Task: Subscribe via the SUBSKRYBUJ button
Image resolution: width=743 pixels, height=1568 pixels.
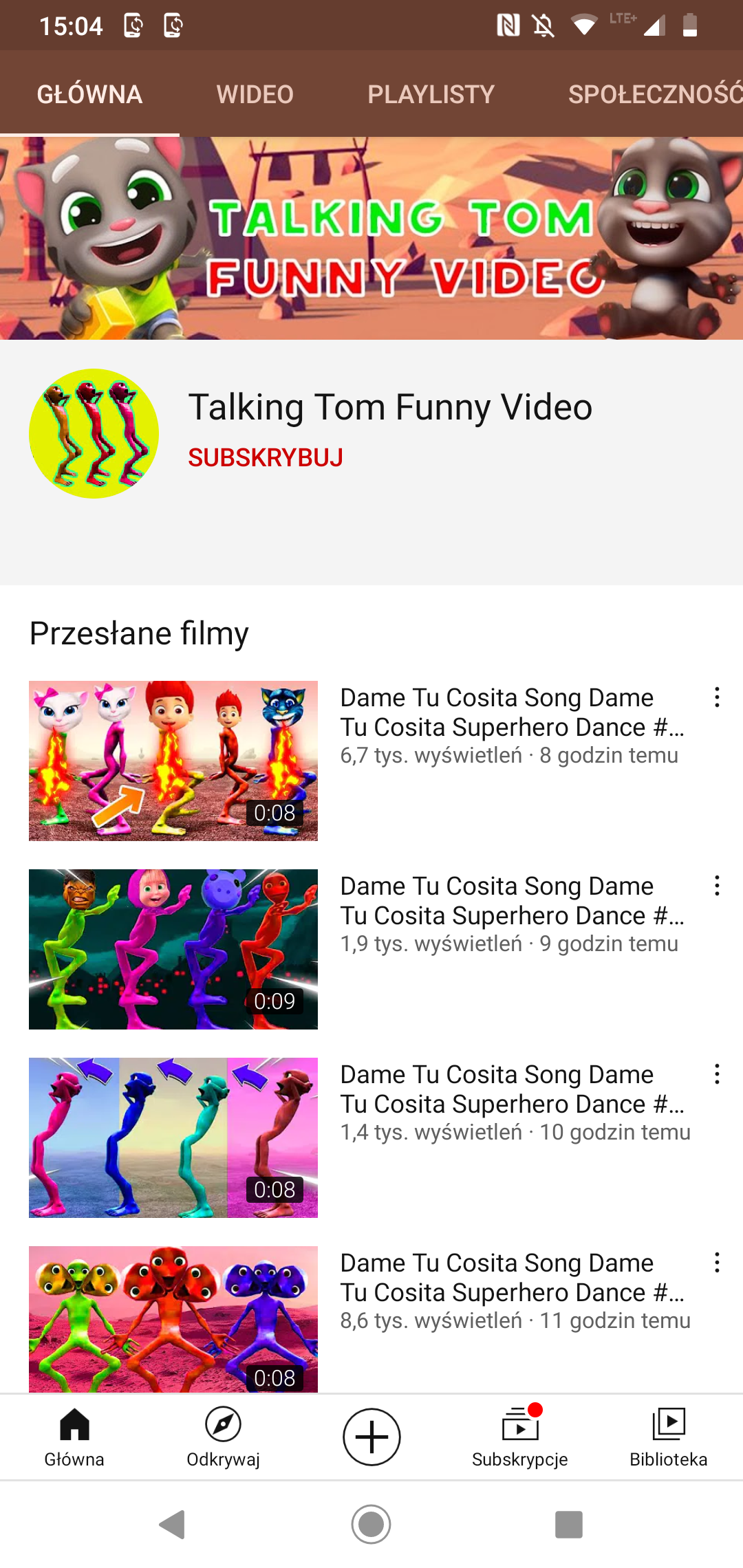Action: point(266,457)
